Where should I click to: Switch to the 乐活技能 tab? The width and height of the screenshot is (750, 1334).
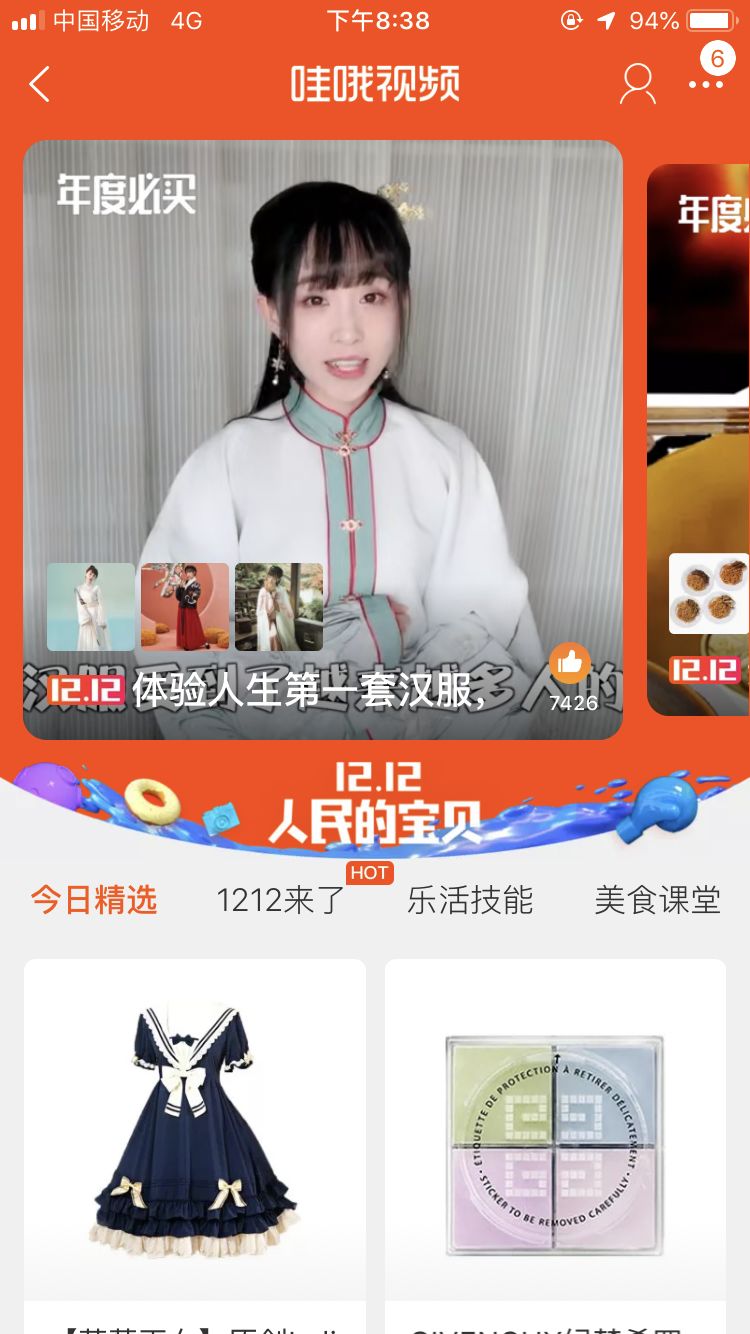click(x=470, y=900)
